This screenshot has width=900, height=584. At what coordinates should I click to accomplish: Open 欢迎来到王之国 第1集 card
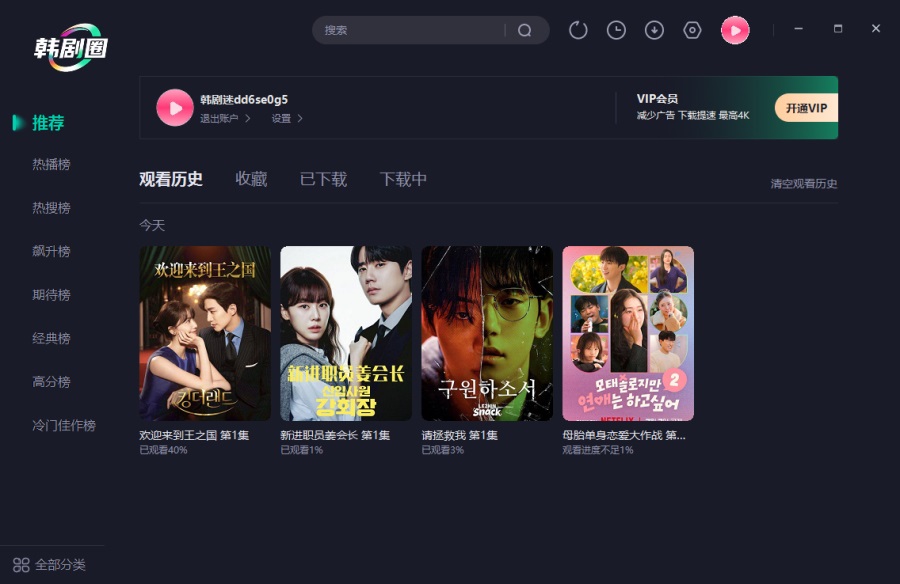coord(205,350)
